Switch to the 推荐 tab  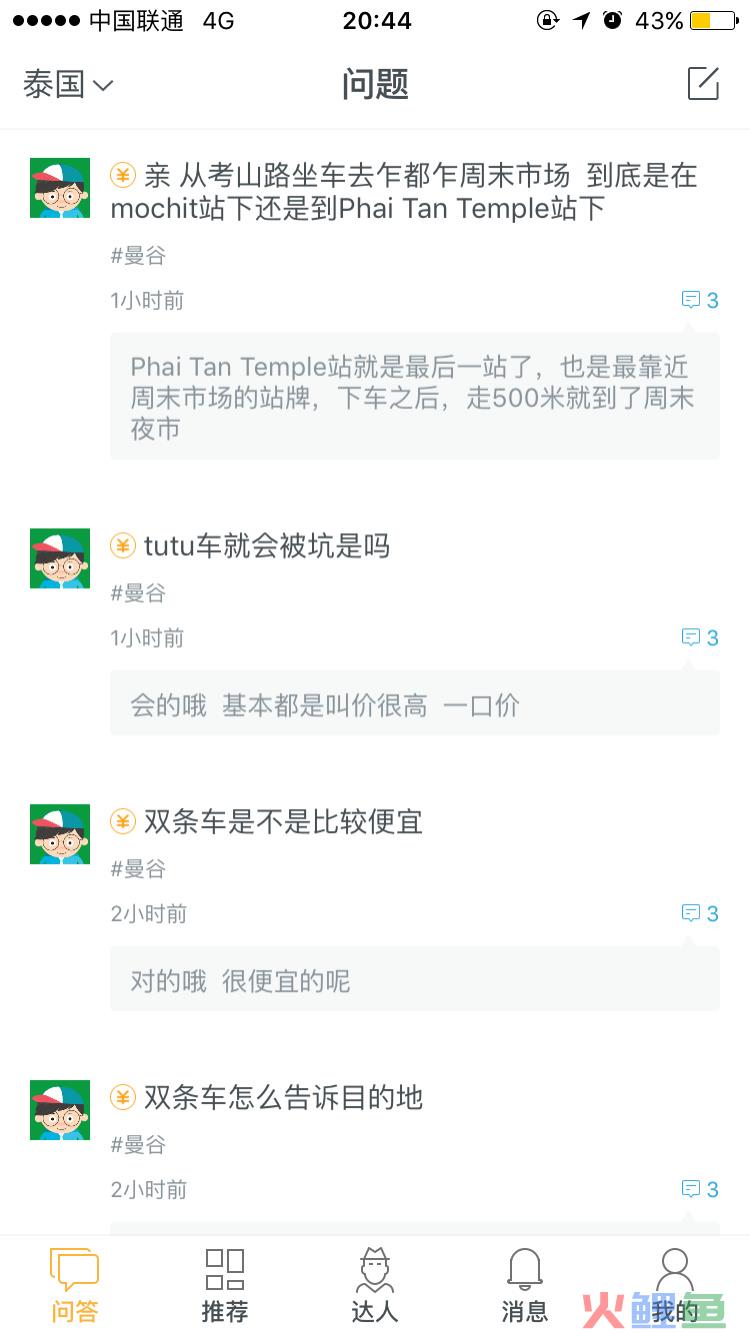225,1285
